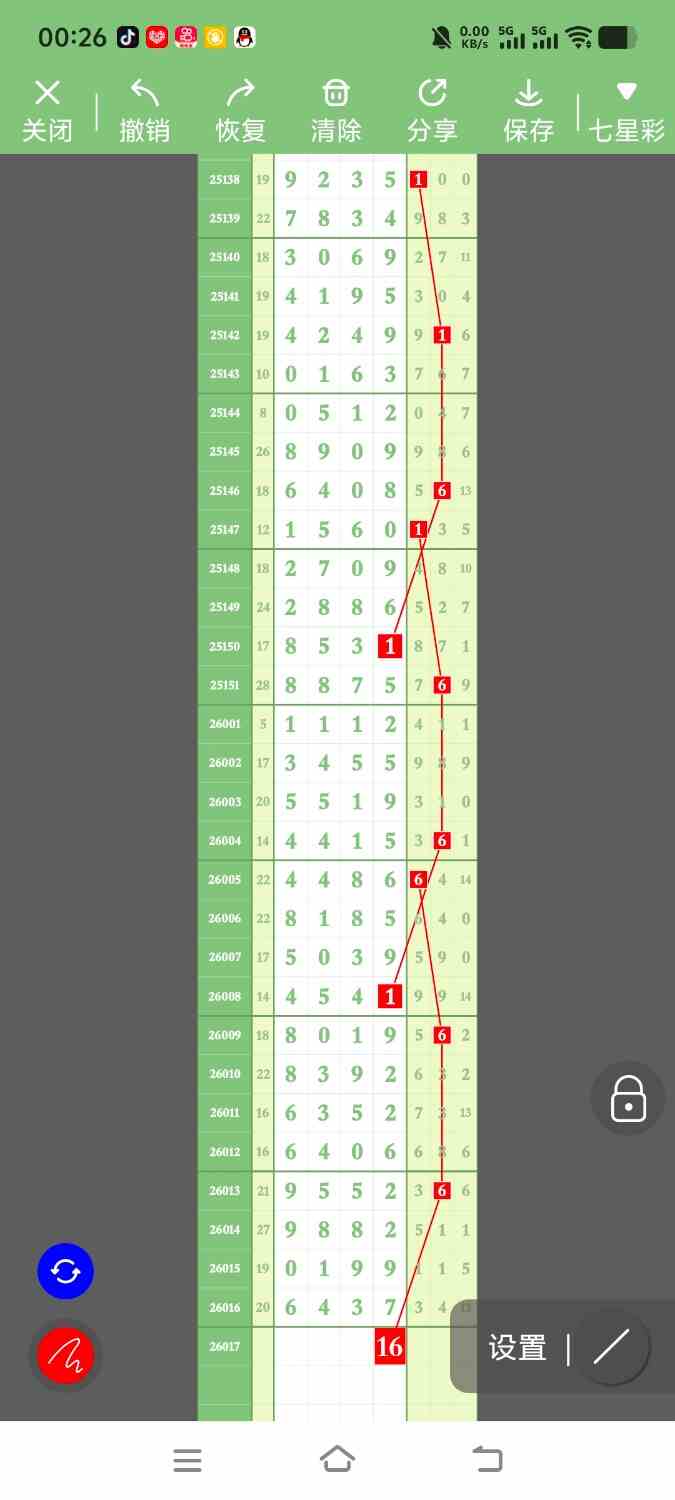Open recent apps from navigation bar
675x1500 pixels.
(x=187, y=1460)
